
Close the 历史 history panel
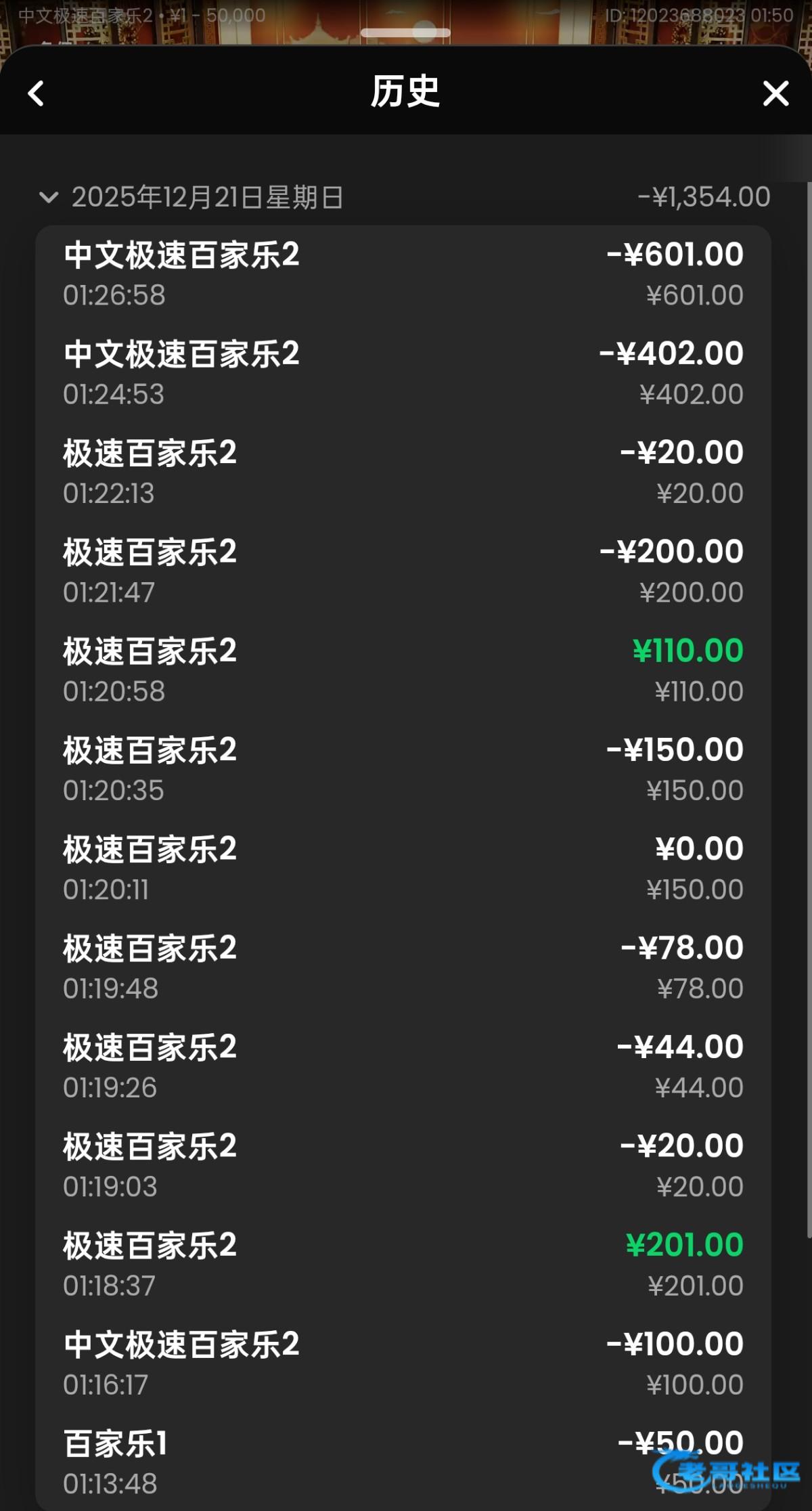pyautogui.click(x=775, y=93)
